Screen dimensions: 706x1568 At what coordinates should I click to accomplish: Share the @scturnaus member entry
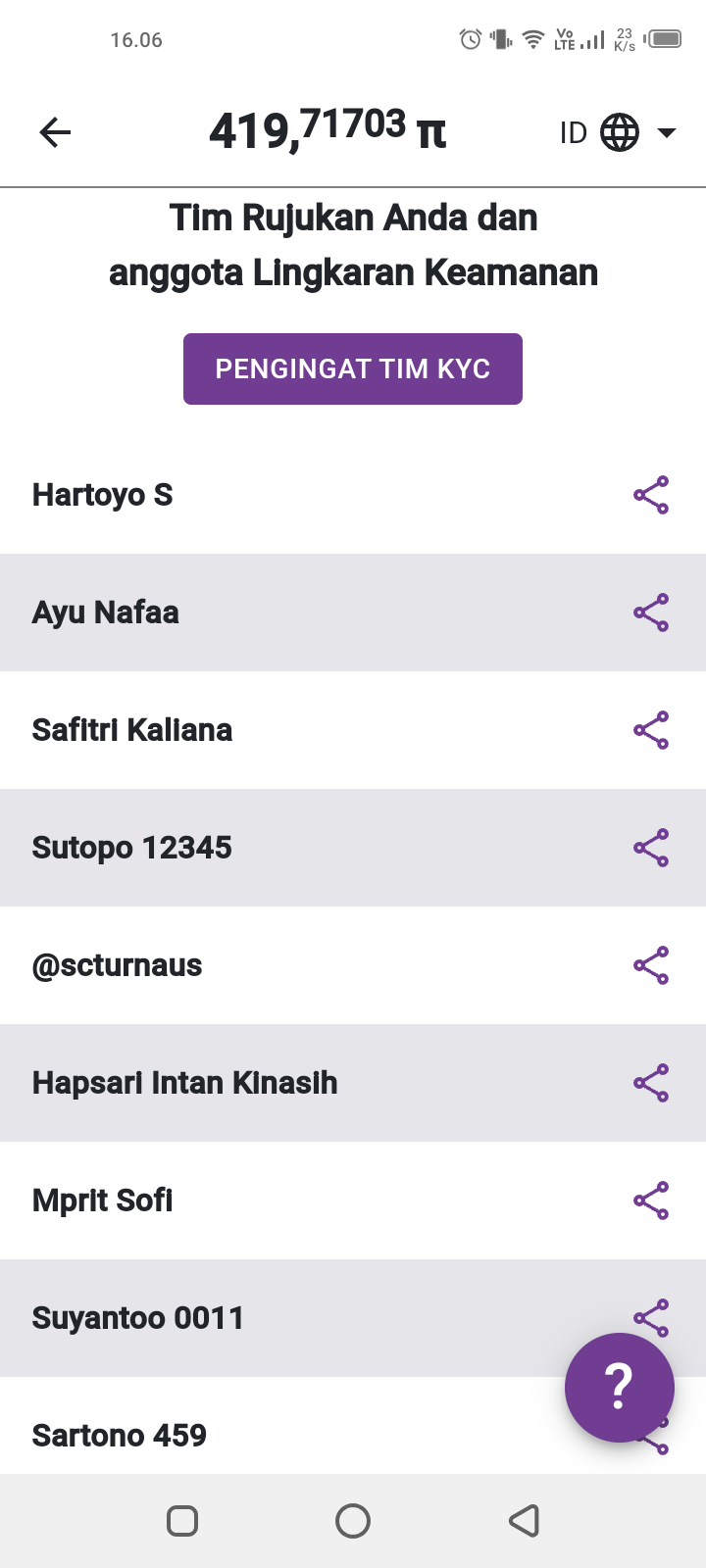pos(651,965)
